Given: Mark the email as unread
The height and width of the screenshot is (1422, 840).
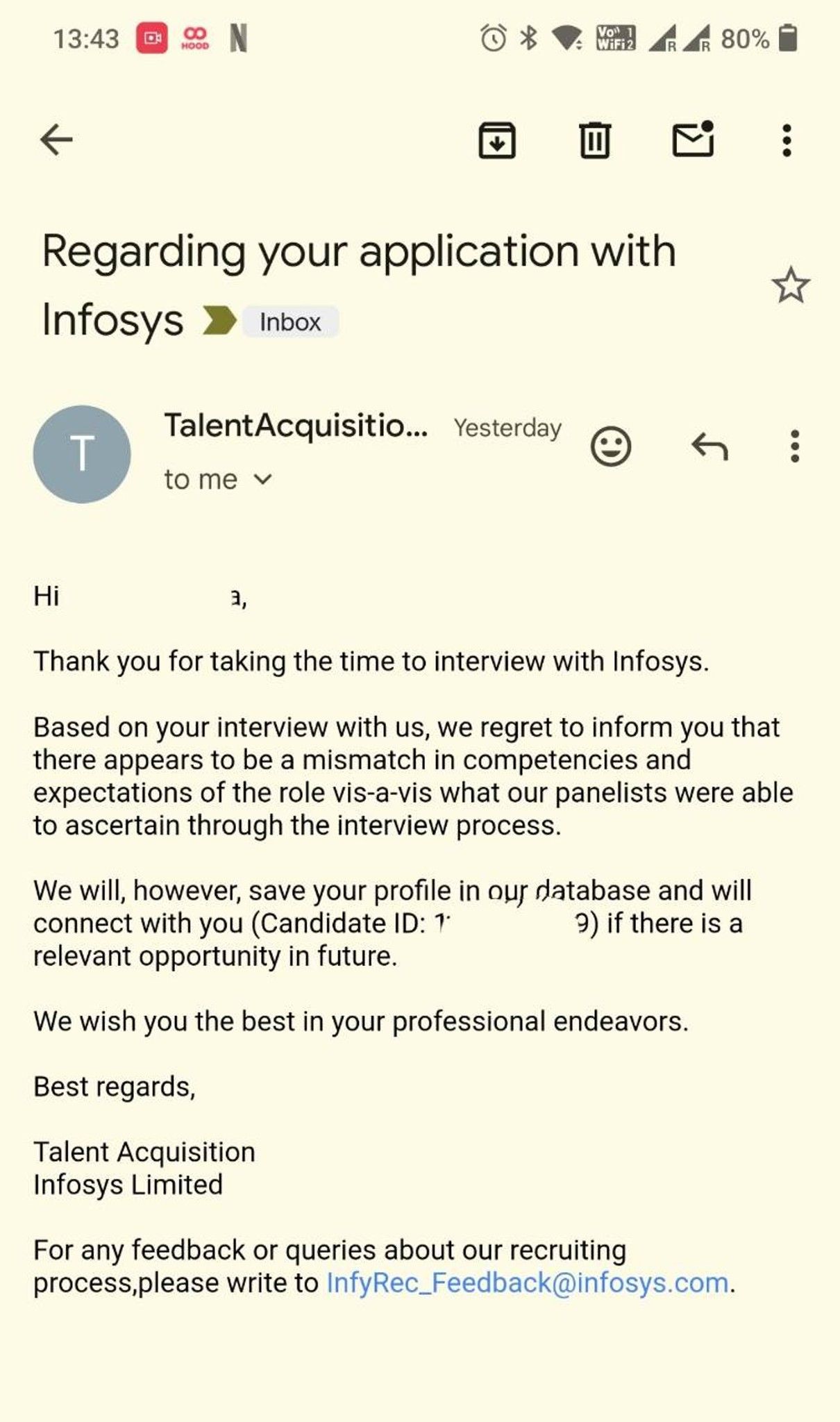Looking at the screenshot, I should point(694,138).
